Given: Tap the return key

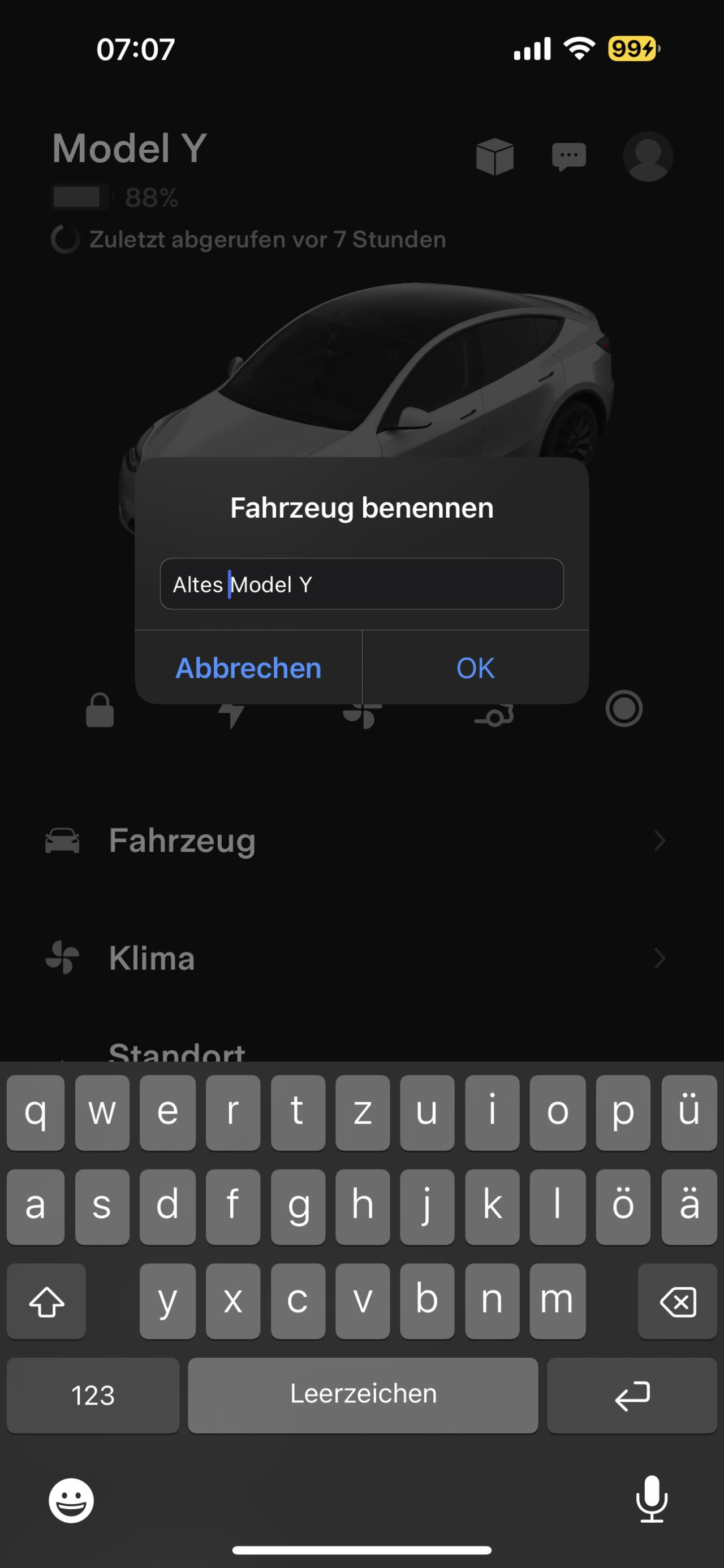Looking at the screenshot, I should point(632,1394).
